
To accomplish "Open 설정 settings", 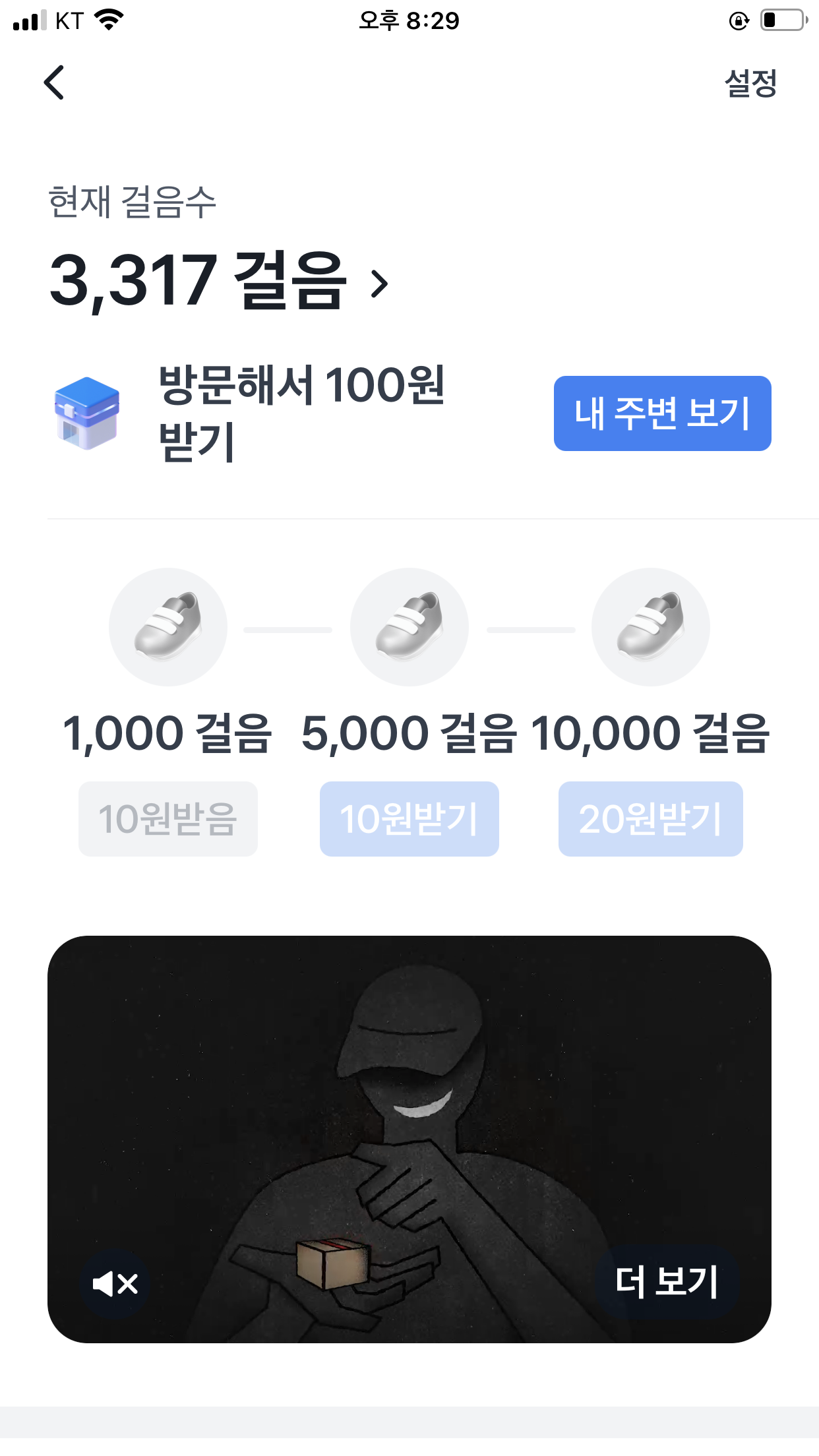I will point(750,84).
